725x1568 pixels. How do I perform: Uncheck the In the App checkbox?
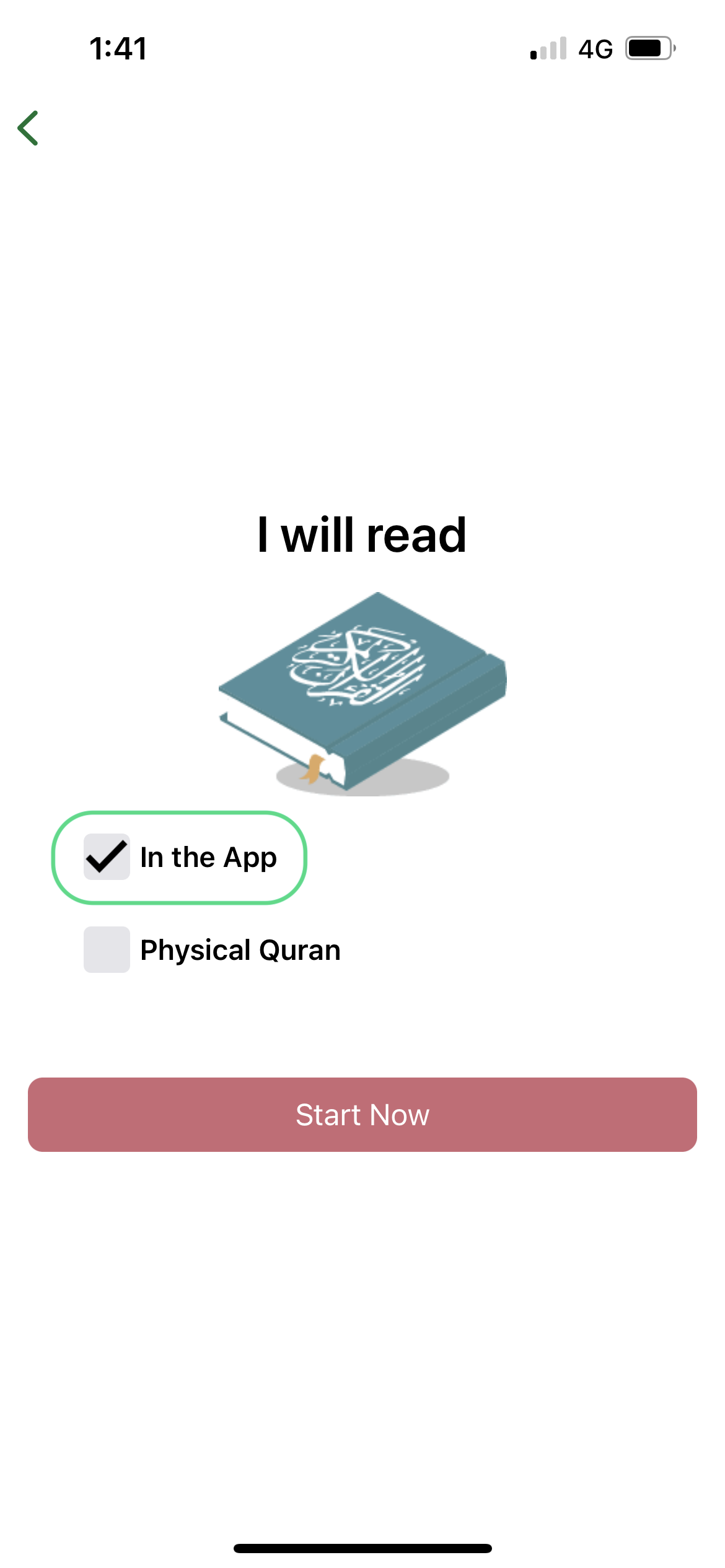(107, 857)
